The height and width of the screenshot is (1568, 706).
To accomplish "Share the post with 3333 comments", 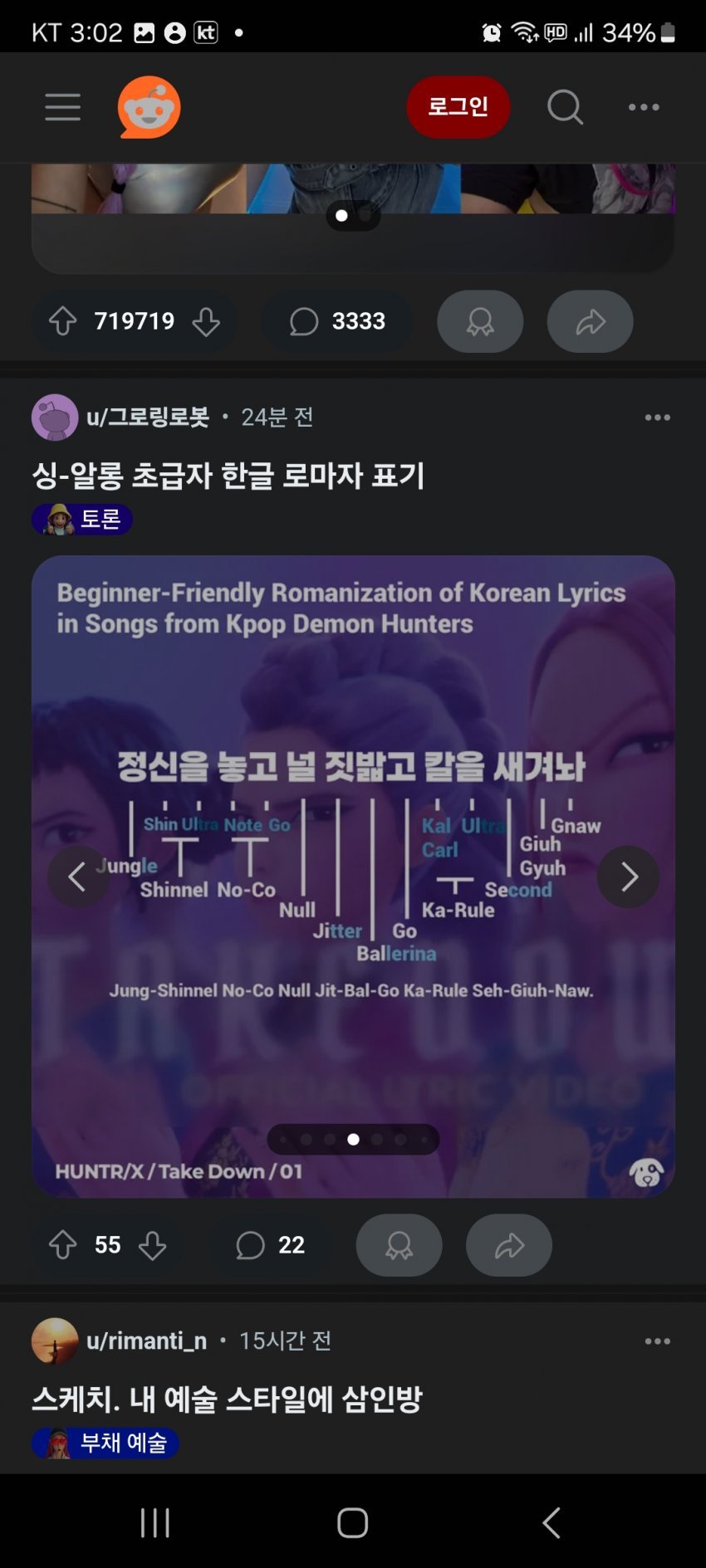I will tap(590, 321).
